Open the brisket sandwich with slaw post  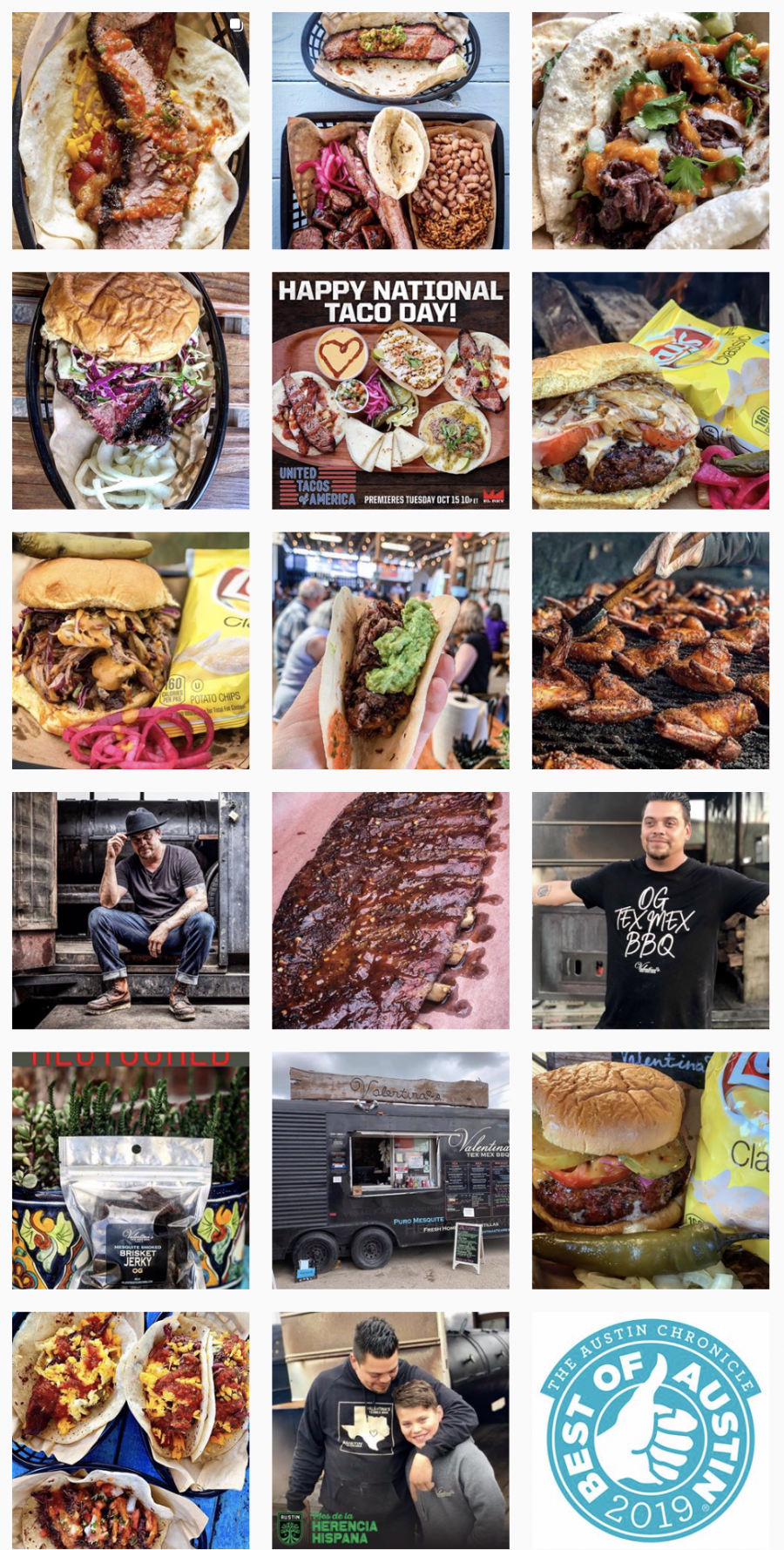click(x=131, y=390)
